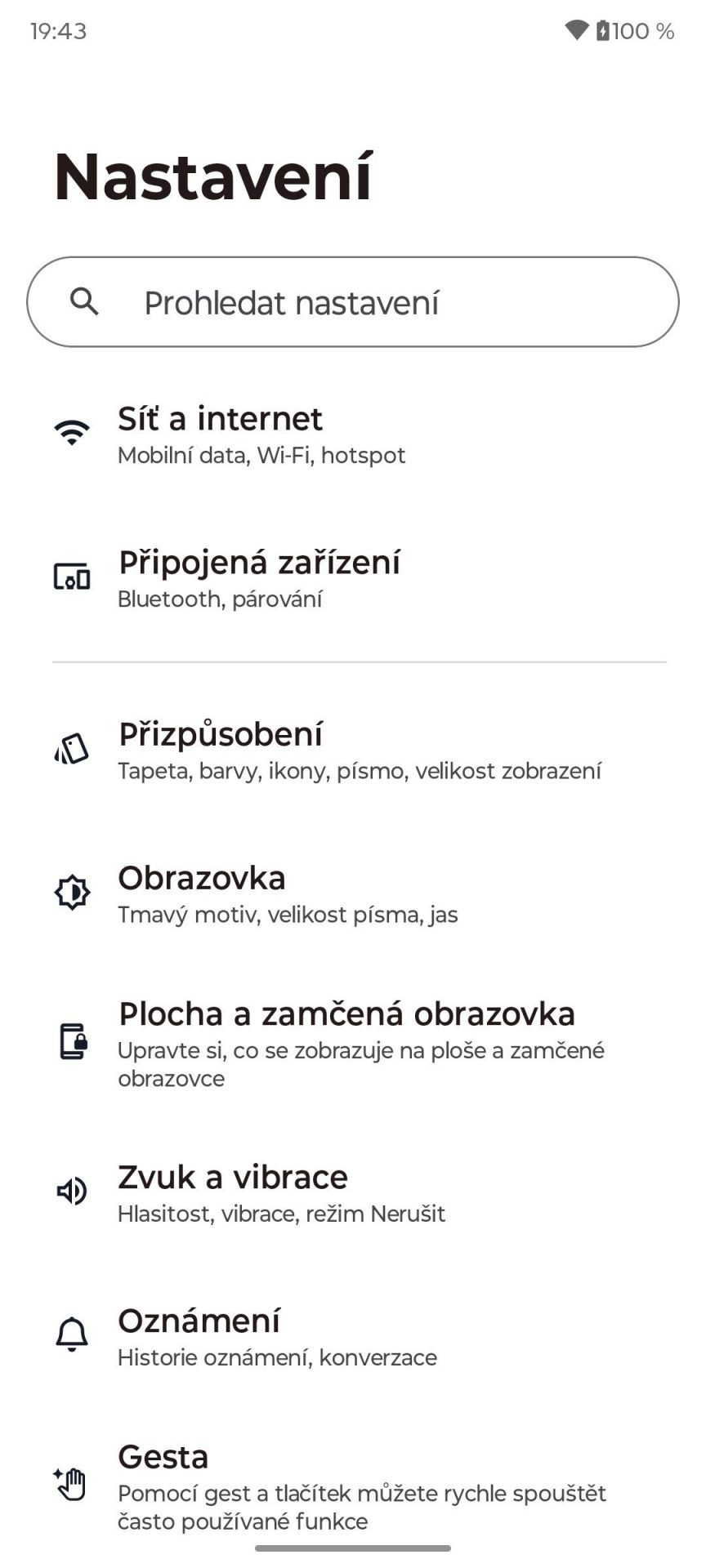Open Připojená zařízení settings
Screen dimensions: 706x1568
353,578
